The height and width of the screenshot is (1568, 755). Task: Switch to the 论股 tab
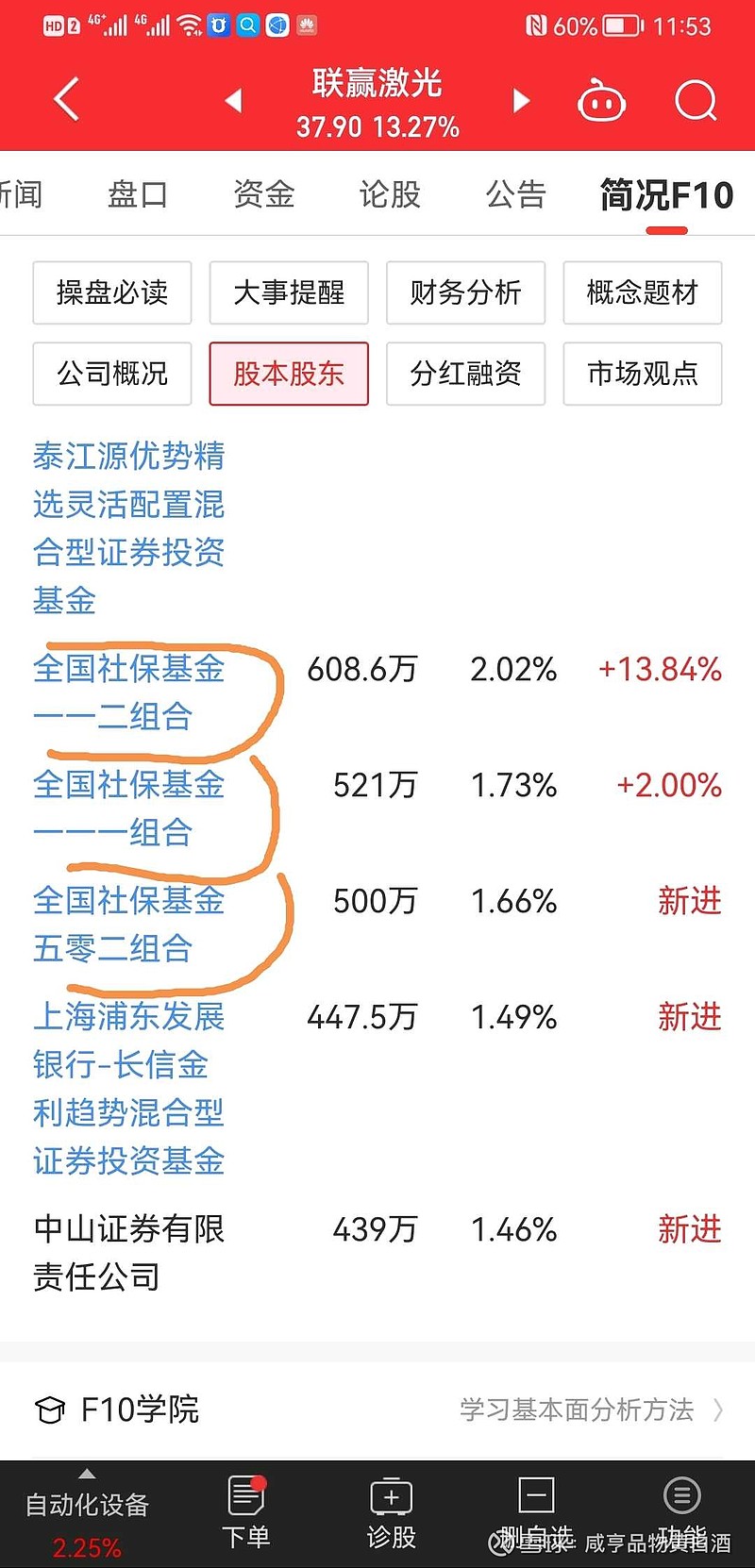390,194
